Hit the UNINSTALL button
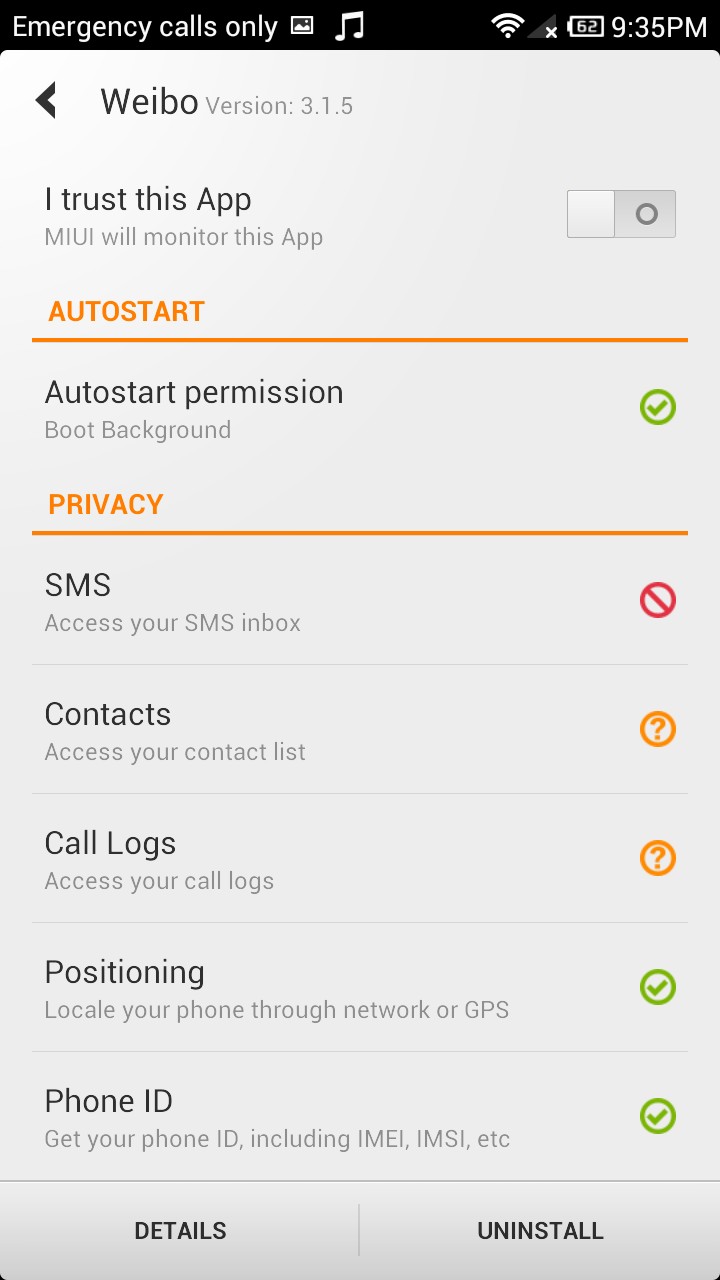Screen dimensions: 720x1280 [x=540, y=1231]
